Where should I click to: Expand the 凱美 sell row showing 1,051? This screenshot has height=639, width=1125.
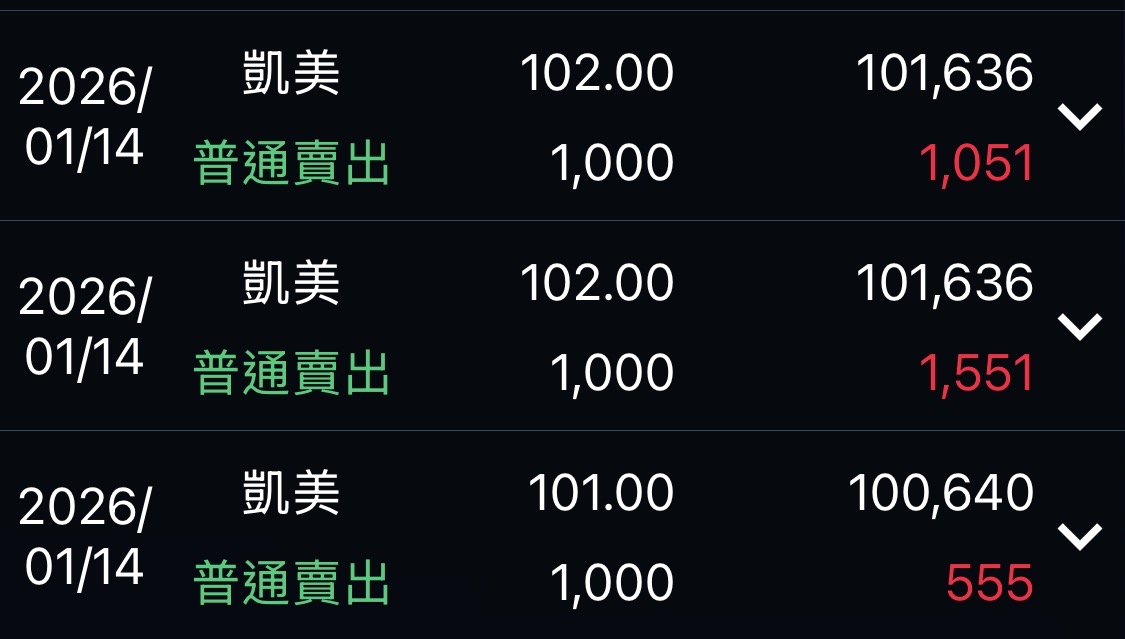tap(1080, 117)
